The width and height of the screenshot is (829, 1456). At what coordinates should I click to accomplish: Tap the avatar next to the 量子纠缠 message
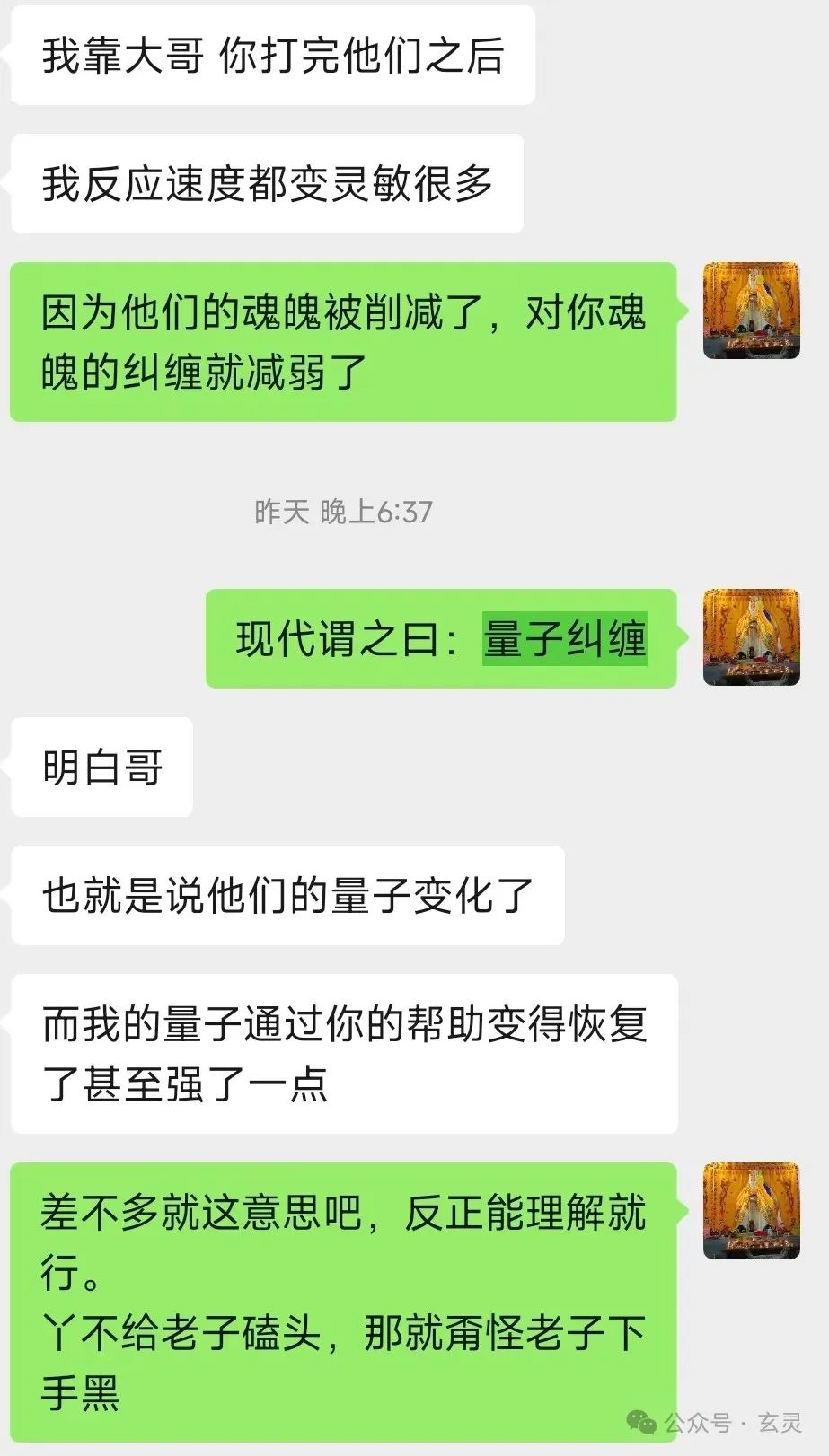pyautogui.click(x=751, y=637)
